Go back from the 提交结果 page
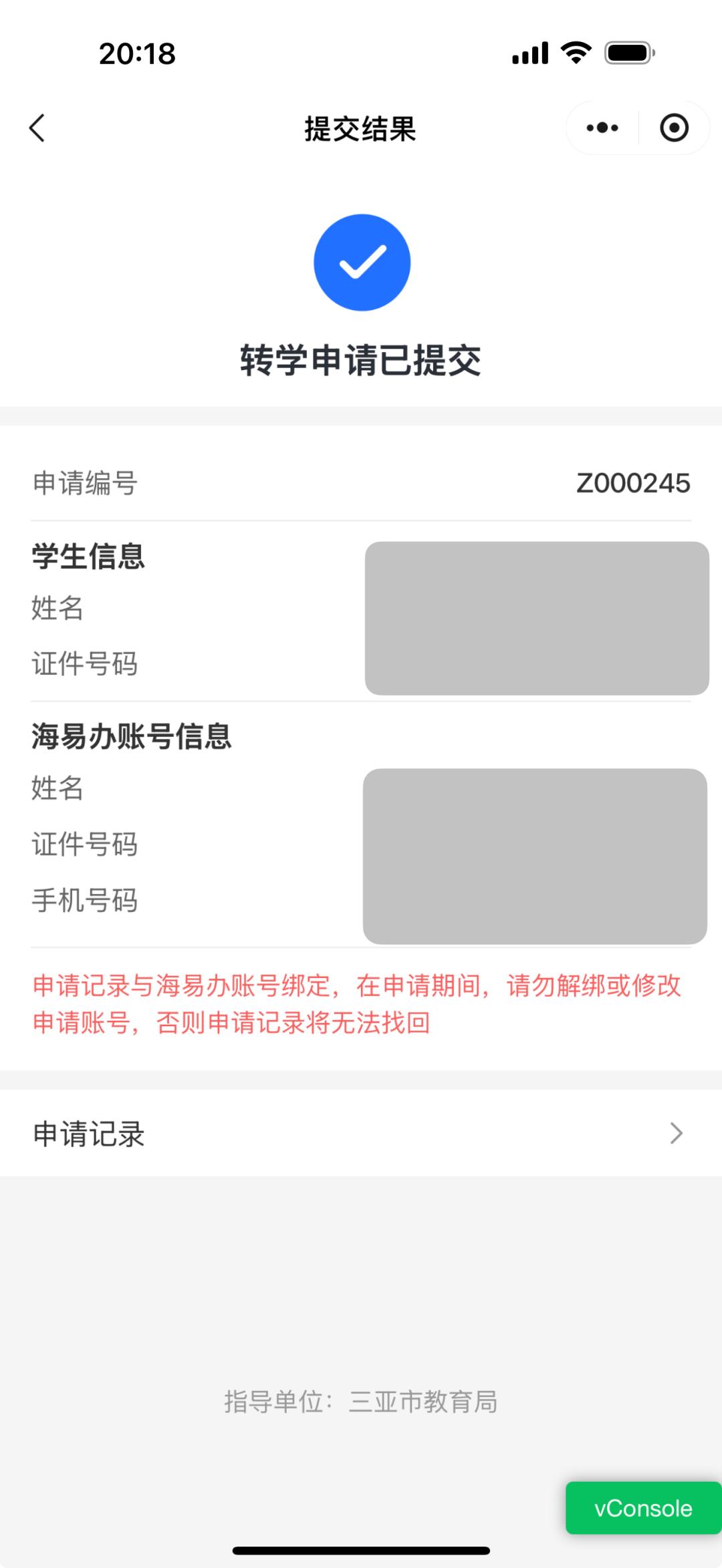Screen dimensions: 722x1568 [x=37, y=128]
